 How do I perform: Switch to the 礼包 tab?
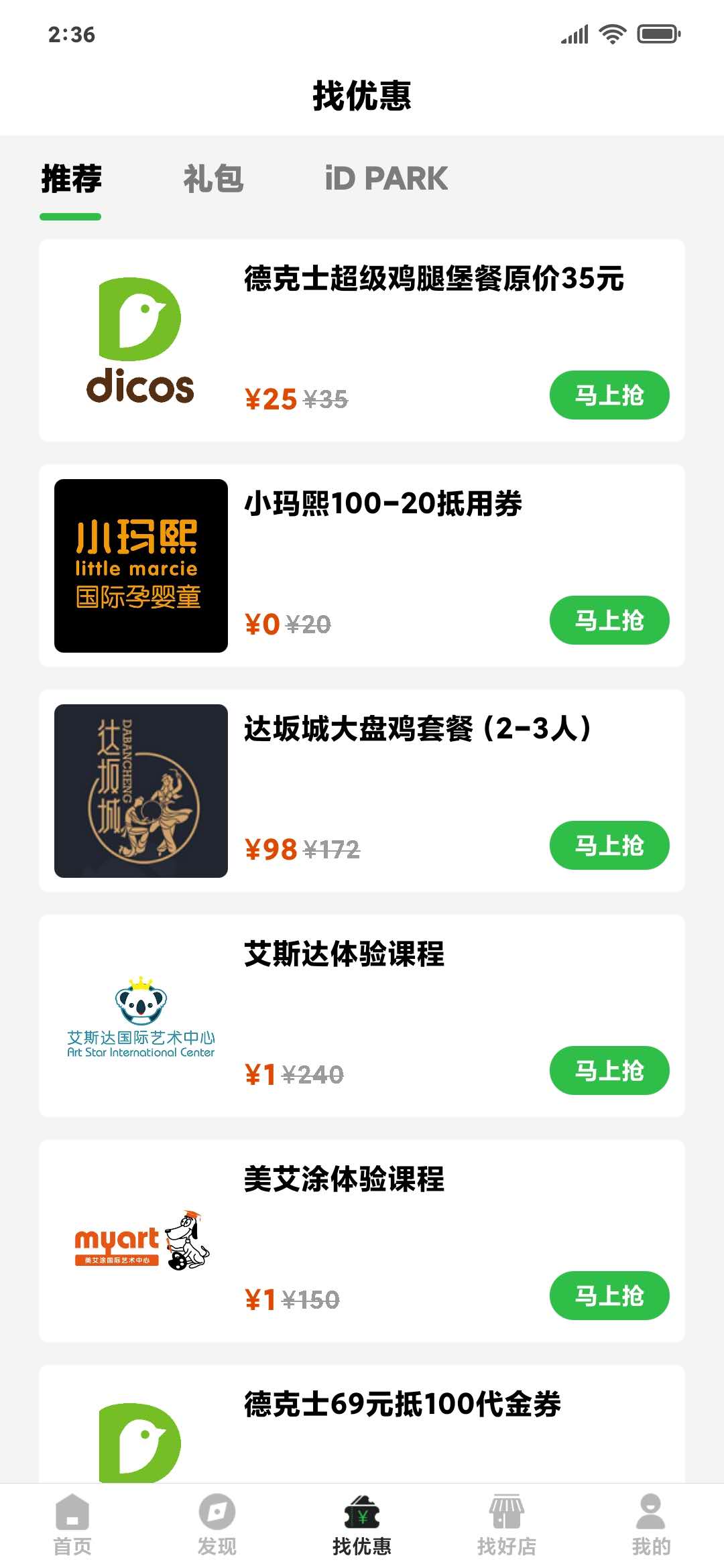[213, 178]
